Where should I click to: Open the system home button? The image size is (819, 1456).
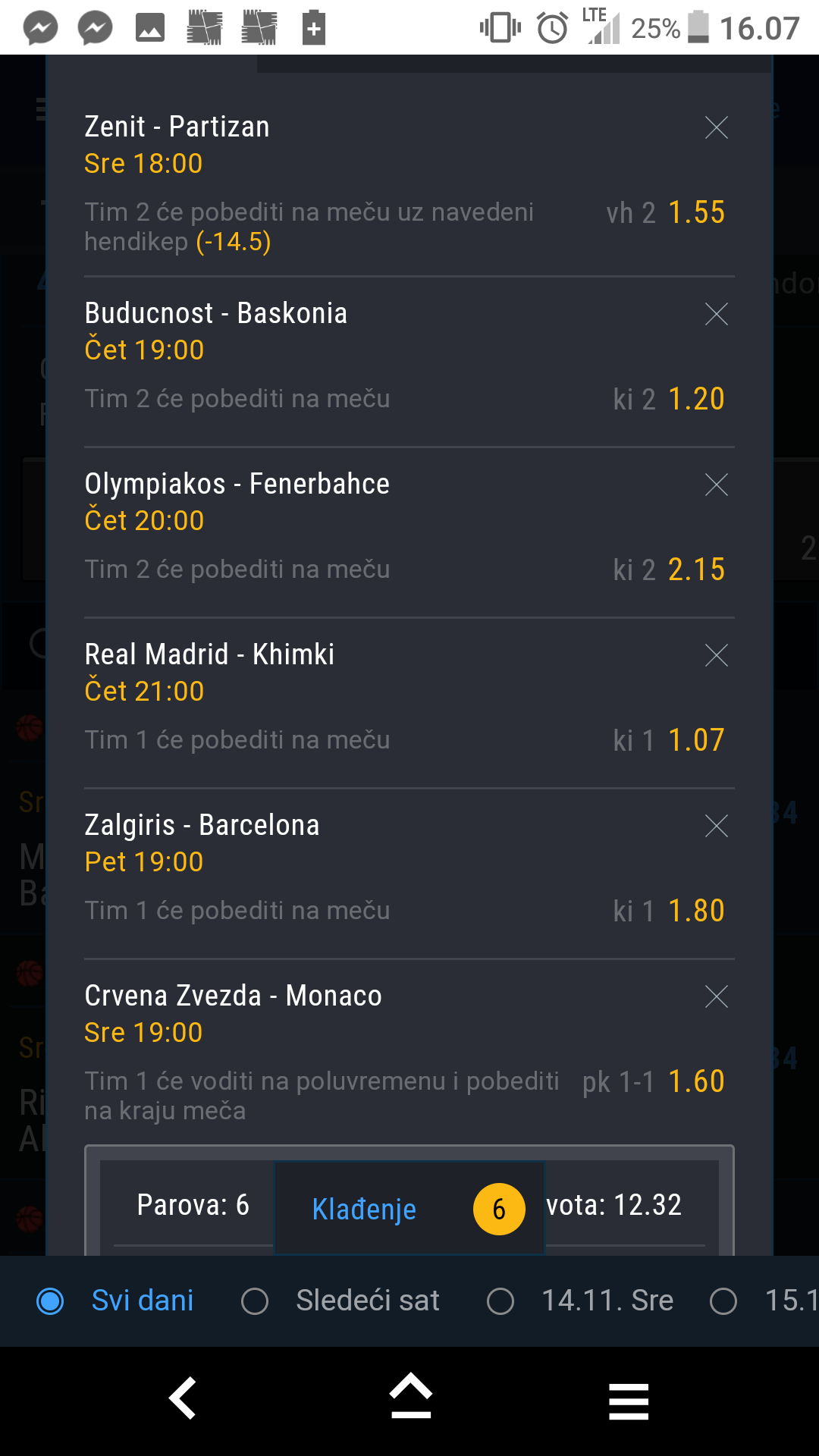pyautogui.click(x=410, y=1397)
